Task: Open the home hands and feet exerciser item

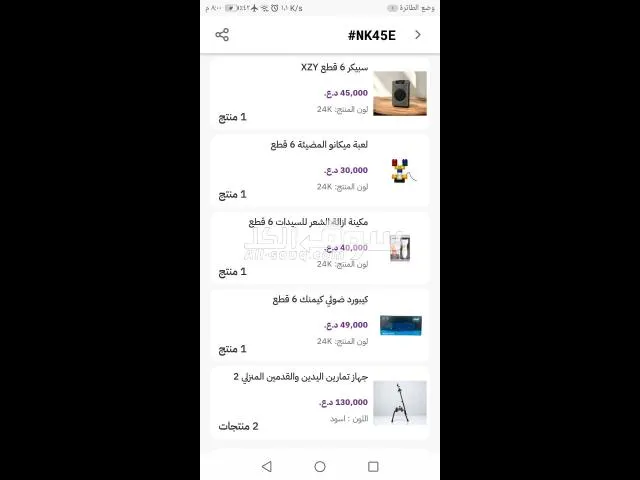Action: (320, 402)
